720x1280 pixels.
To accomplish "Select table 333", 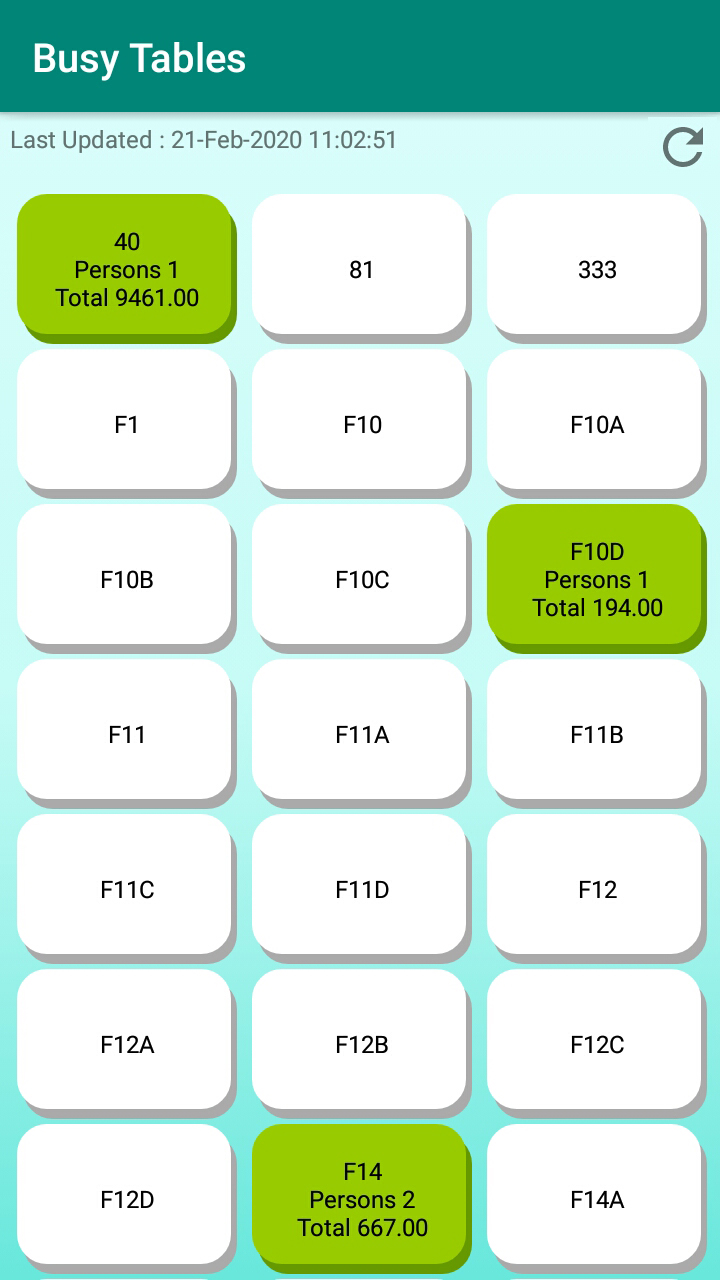I will tap(596, 266).
